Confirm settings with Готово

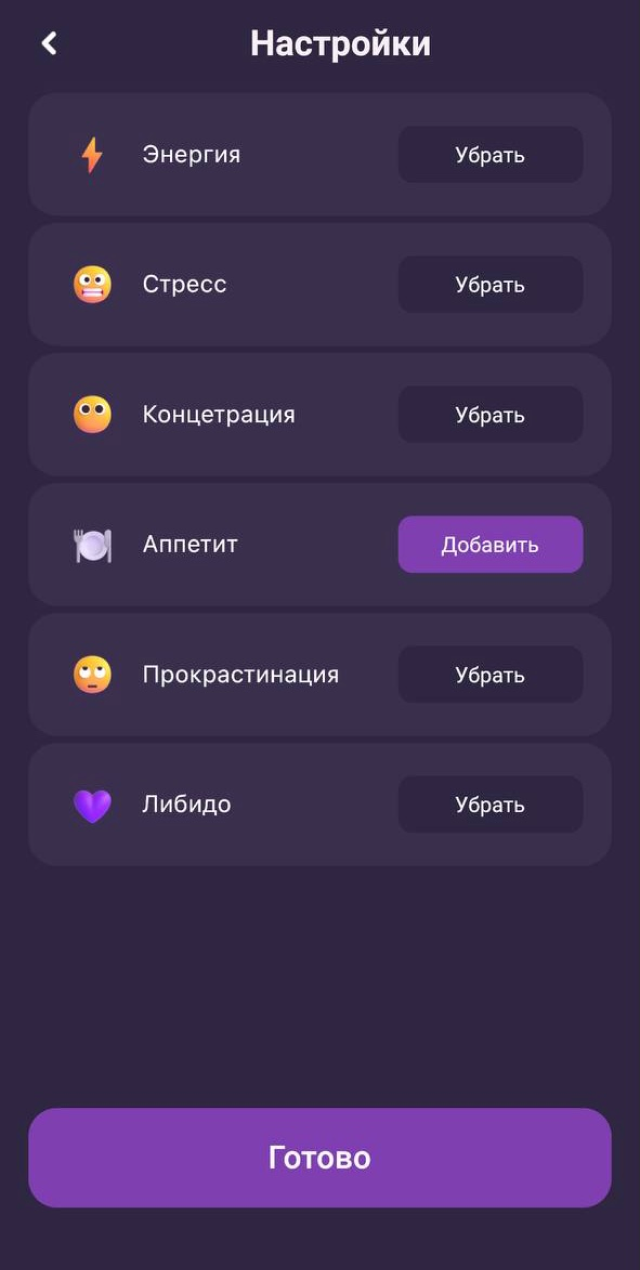click(320, 1158)
